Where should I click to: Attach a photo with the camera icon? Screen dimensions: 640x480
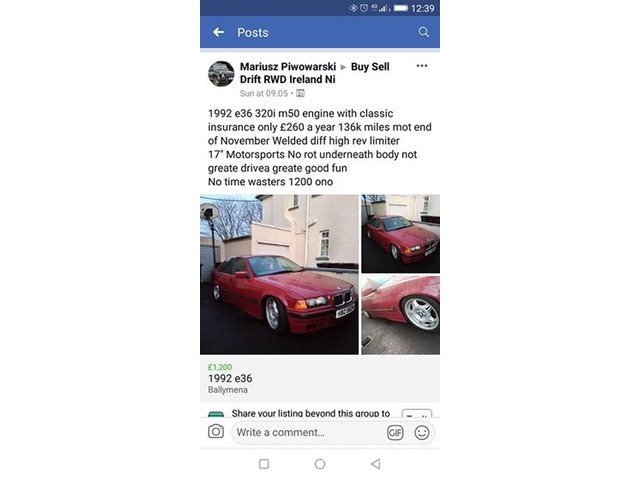pyautogui.click(x=216, y=432)
